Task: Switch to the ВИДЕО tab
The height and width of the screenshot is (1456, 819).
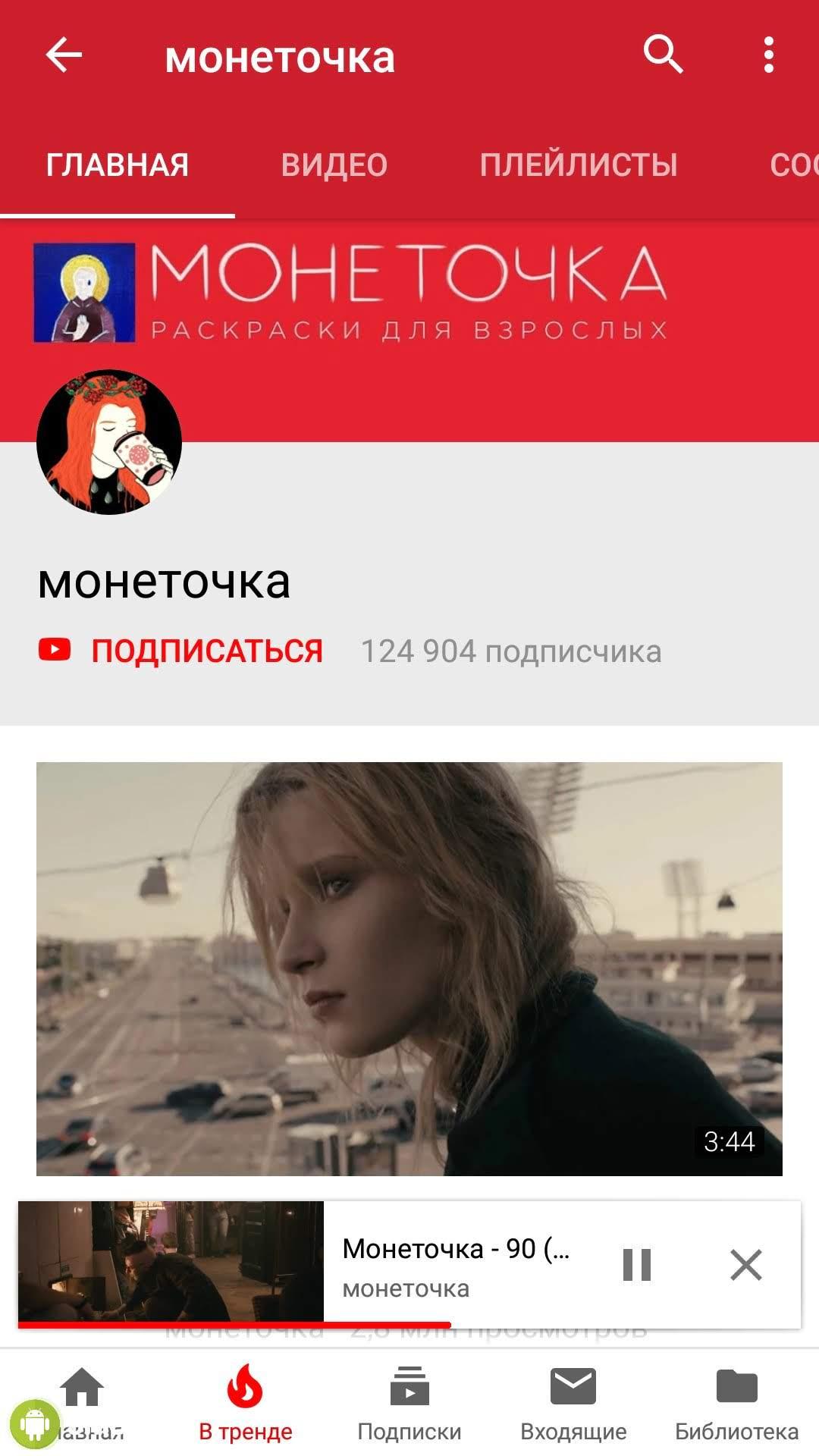Action: click(334, 165)
